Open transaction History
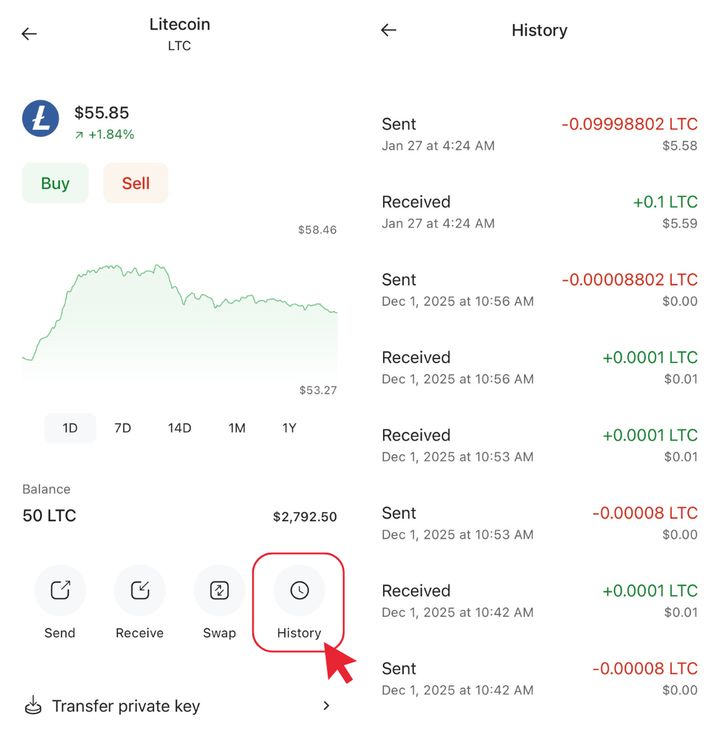Screen dimensions: 716x737 tap(299, 602)
